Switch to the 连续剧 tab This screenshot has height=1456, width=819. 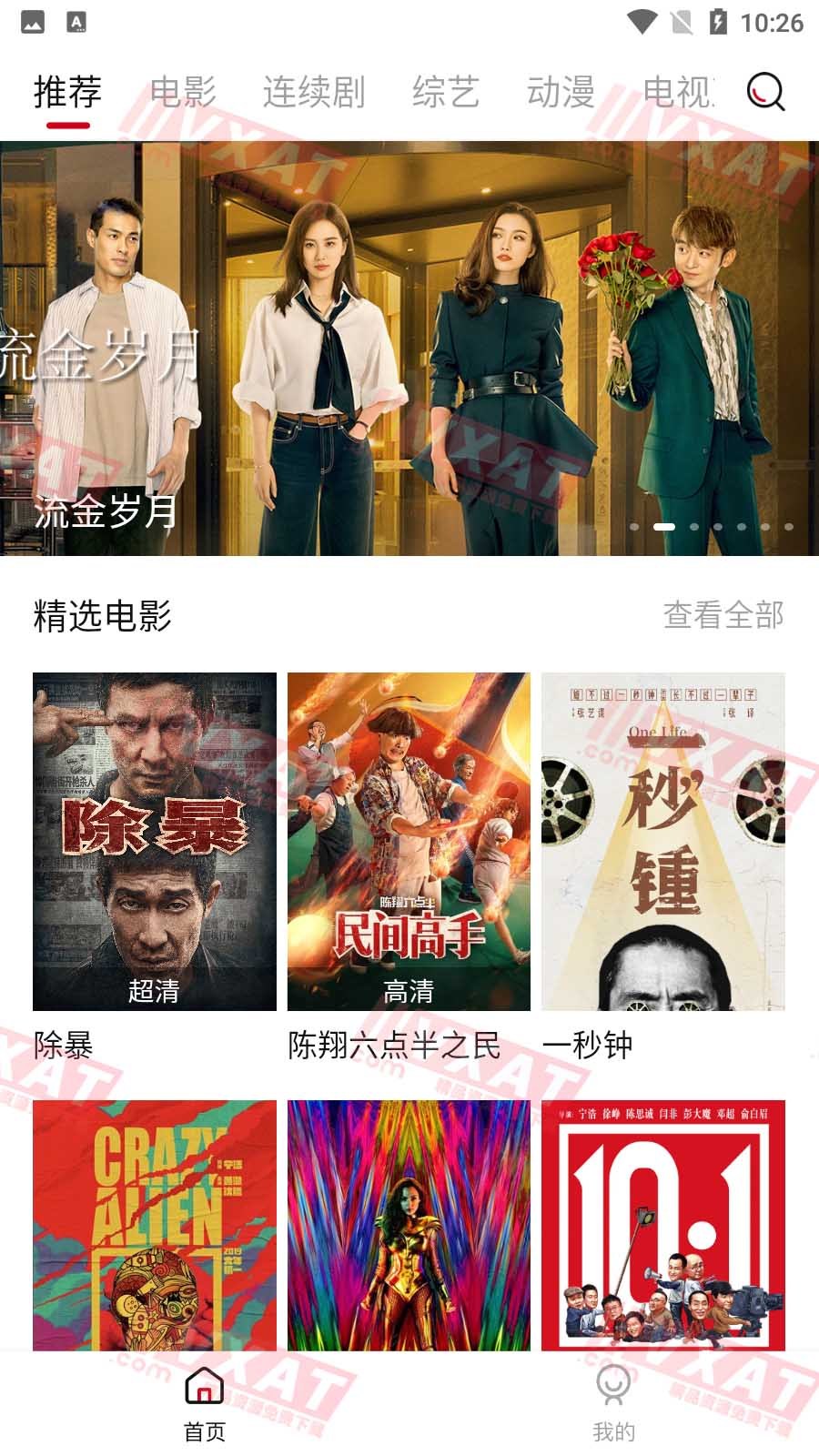tap(314, 90)
